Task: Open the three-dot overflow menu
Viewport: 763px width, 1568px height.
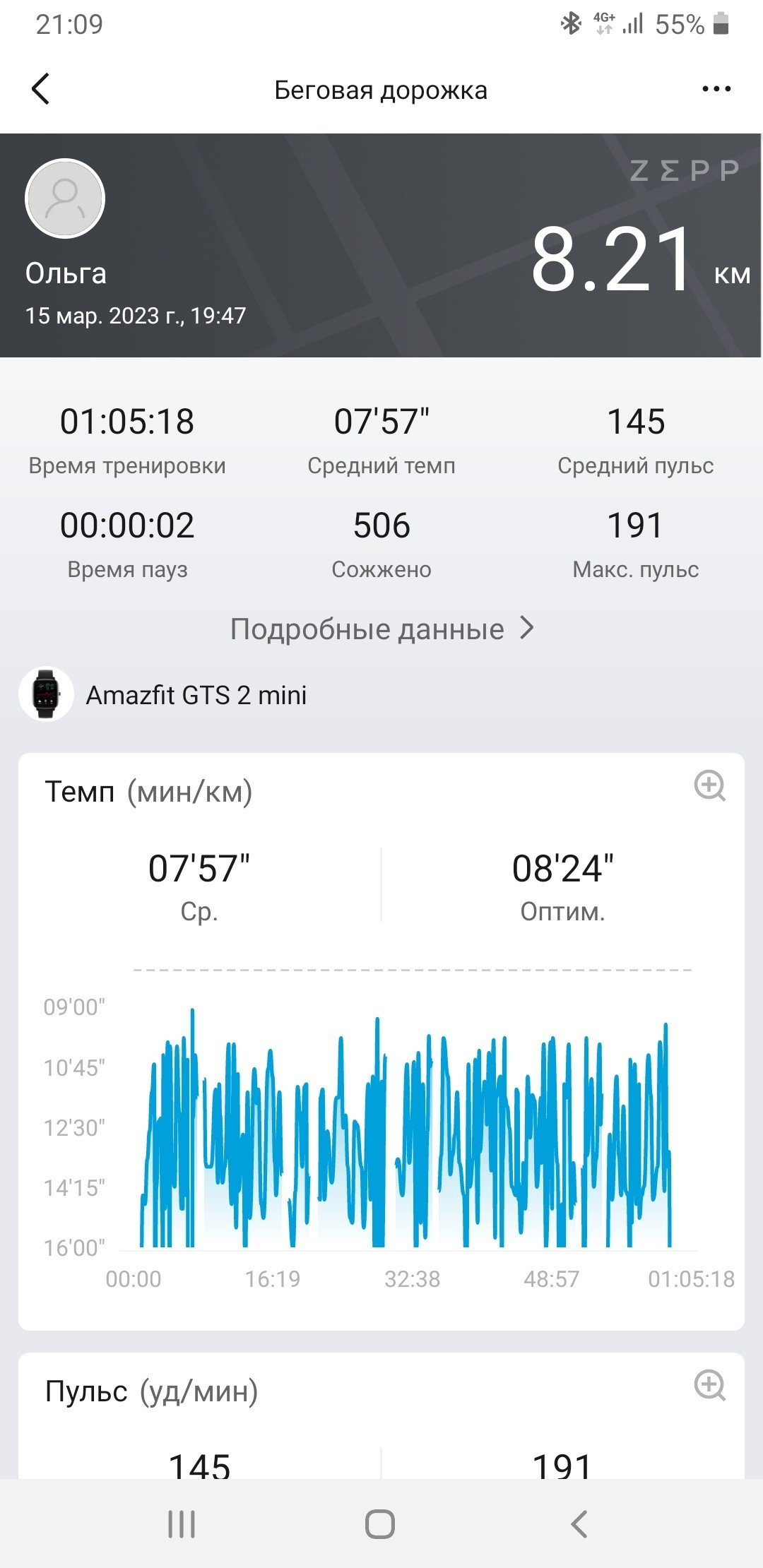Action: coord(716,89)
